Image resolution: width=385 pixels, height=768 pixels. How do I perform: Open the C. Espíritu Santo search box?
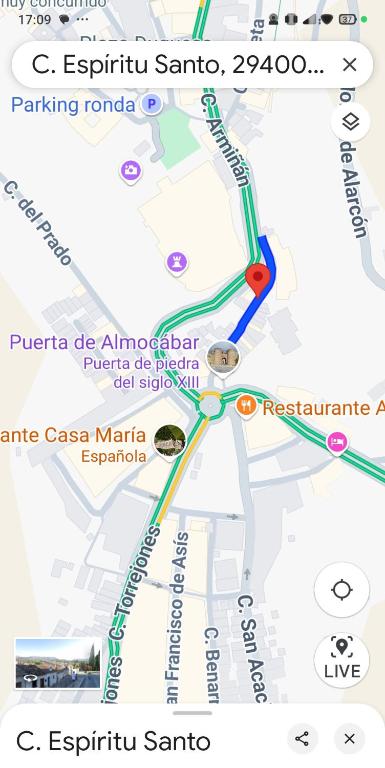[177, 65]
